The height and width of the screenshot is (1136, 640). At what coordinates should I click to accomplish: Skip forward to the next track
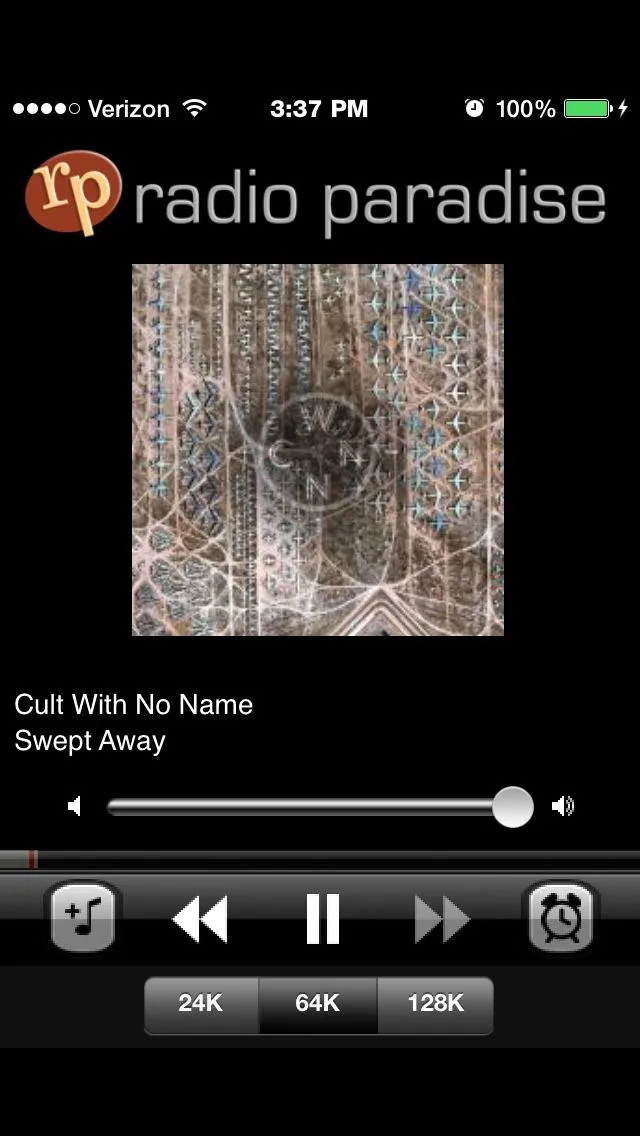442,918
